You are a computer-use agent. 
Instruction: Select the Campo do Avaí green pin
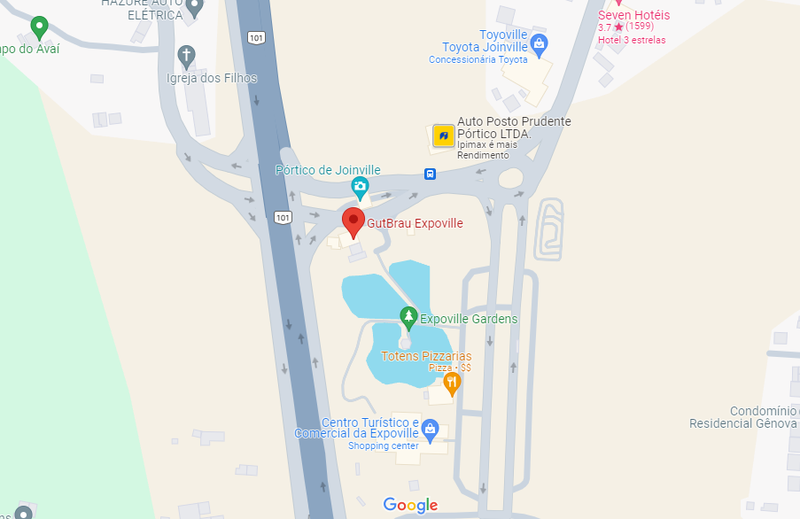[x=39, y=26]
